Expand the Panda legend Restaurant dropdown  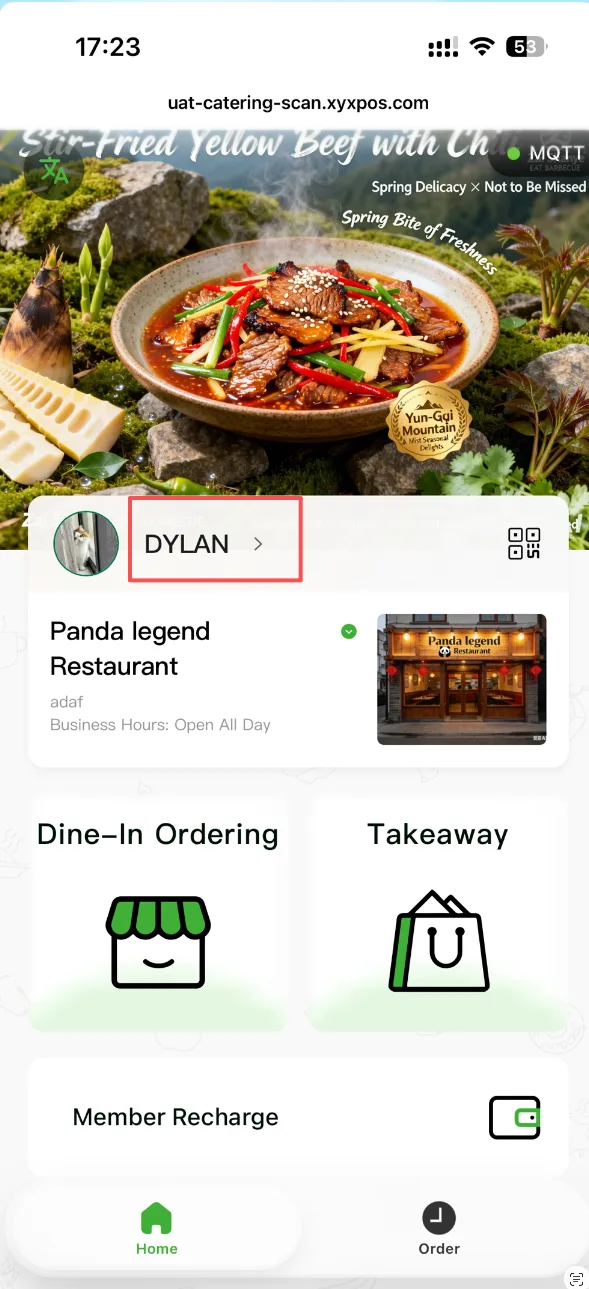pyautogui.click(x=349, y=631)
